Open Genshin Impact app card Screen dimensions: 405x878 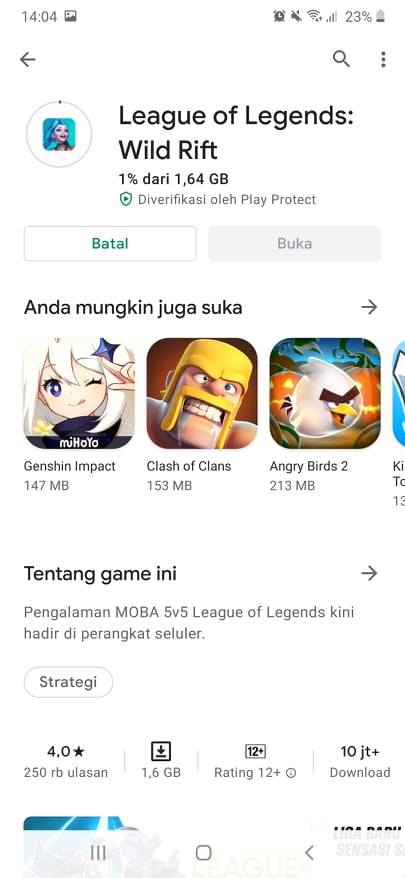point(79,415)
